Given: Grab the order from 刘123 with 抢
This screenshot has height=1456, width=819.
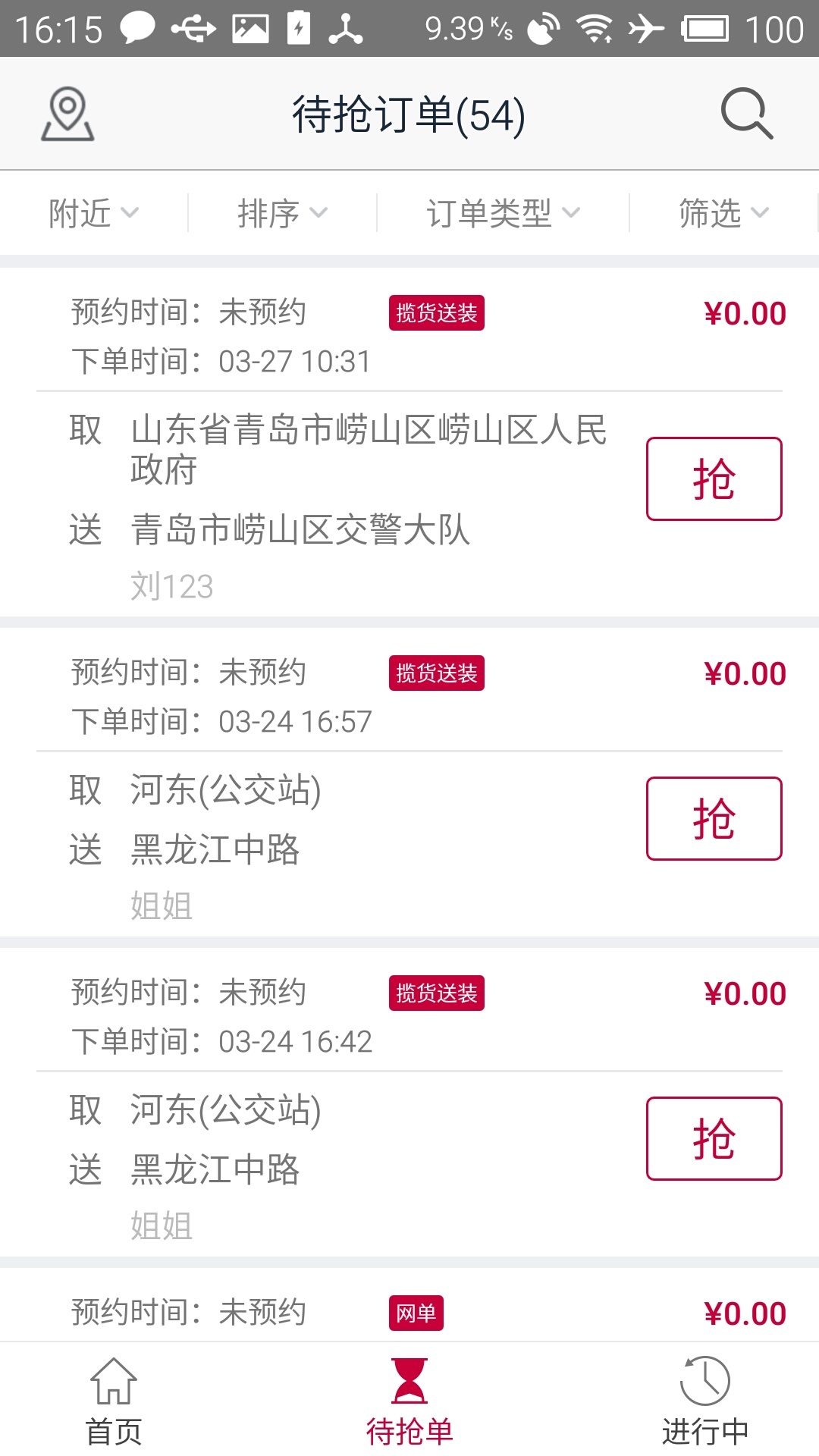Looking at the screenshot, I should (714, 479).
